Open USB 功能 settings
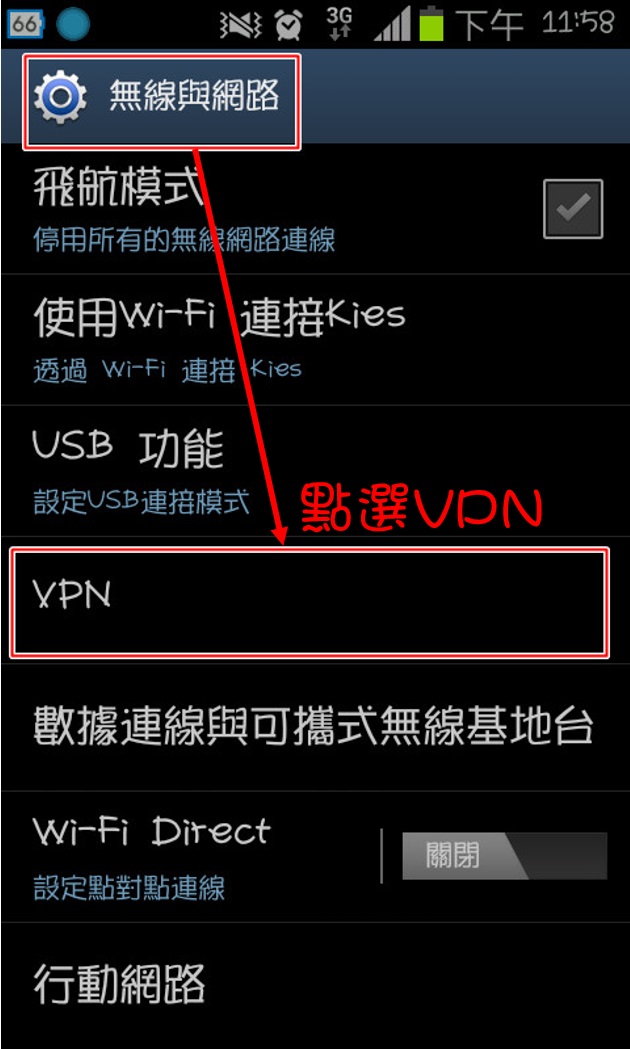The height and width of the screenshot is (1049, 630). [140, 468]
